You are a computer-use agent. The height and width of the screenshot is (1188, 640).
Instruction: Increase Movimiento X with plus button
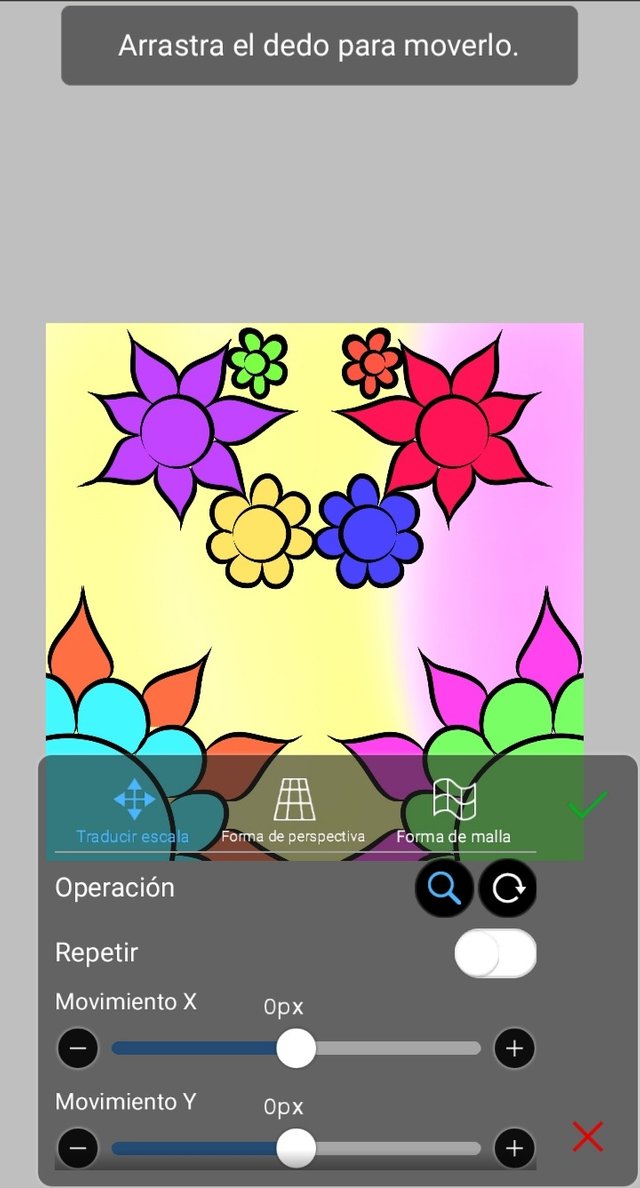514,1049
